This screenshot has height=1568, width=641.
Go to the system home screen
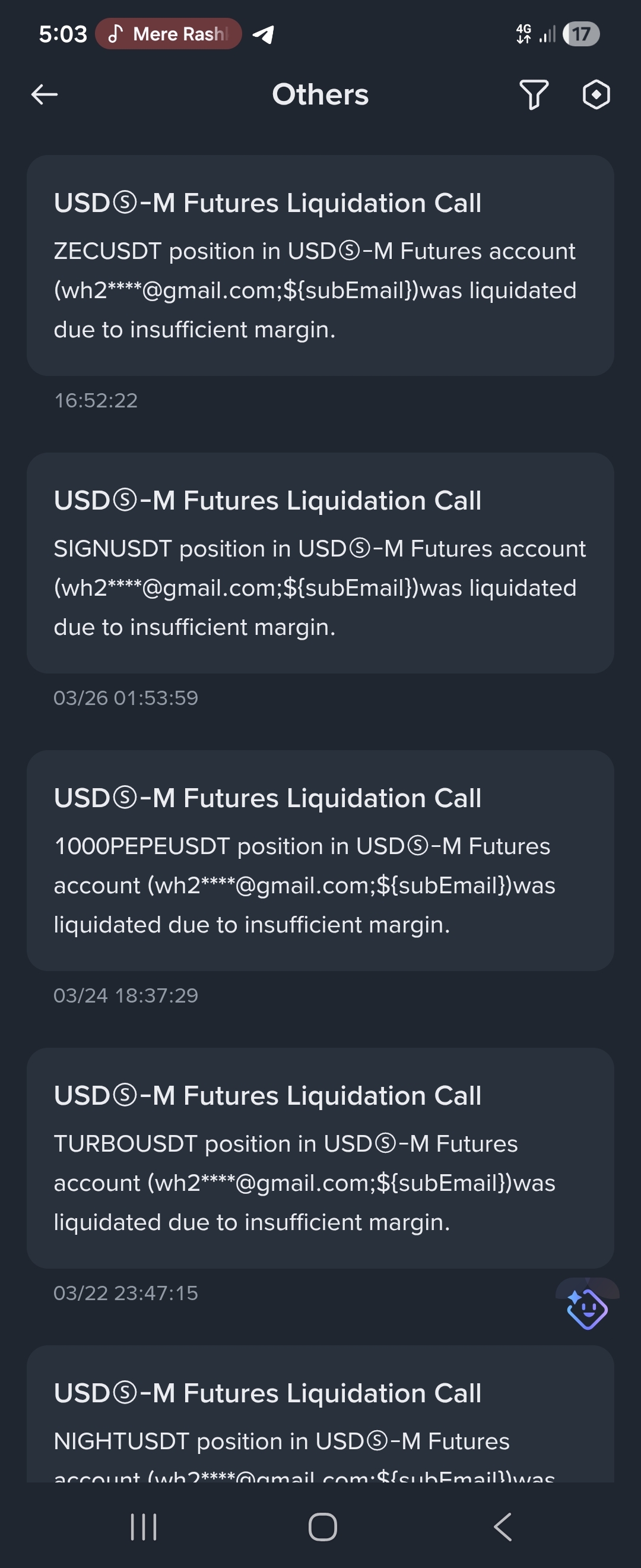point(322,1526)
